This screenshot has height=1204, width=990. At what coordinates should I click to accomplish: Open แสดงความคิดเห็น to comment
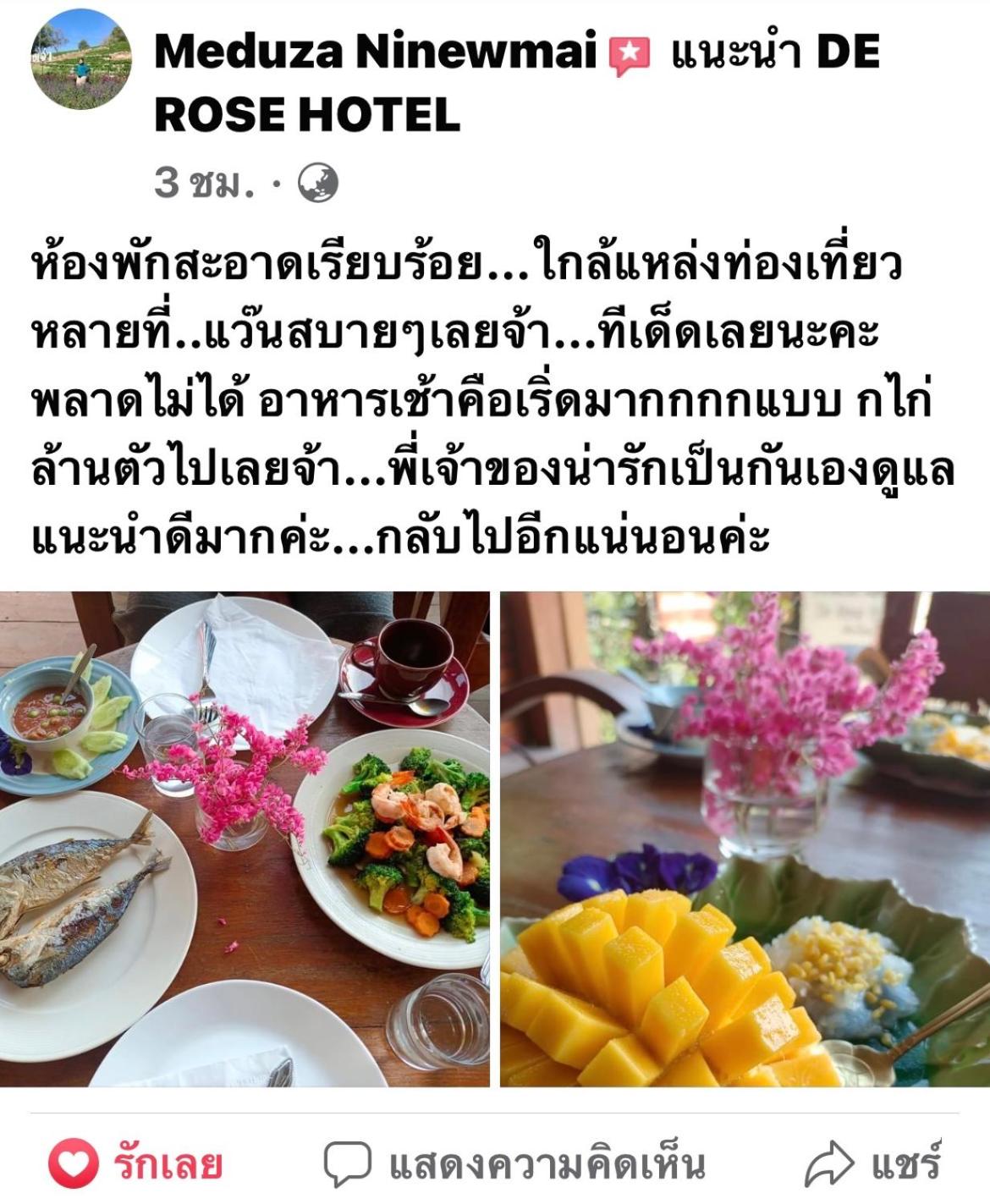(x=515, y=1164)
